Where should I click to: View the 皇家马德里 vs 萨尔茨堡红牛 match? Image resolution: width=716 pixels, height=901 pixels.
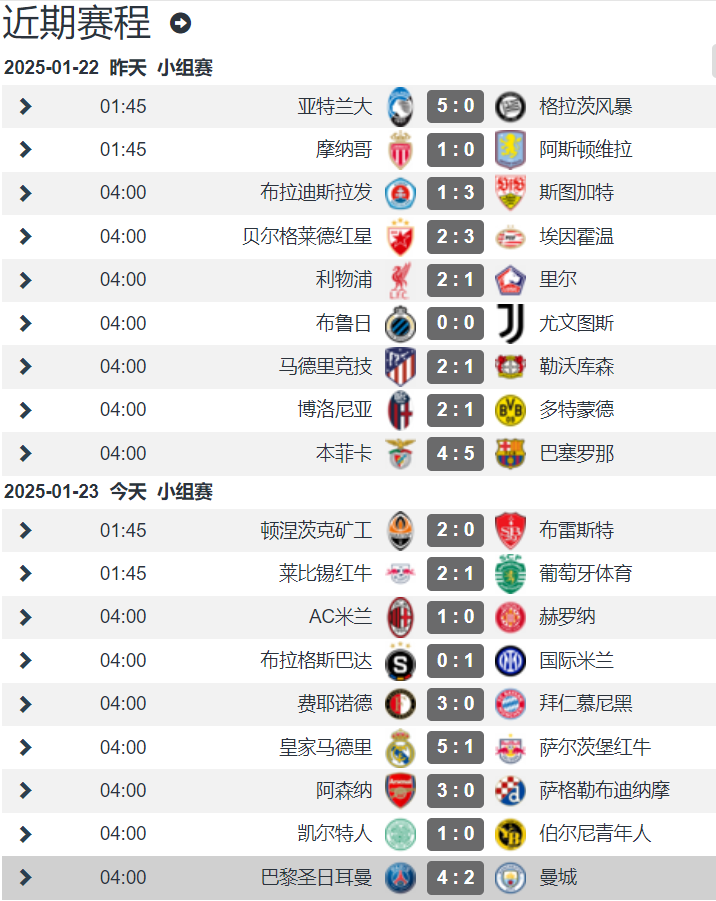(x=26, y=747)
